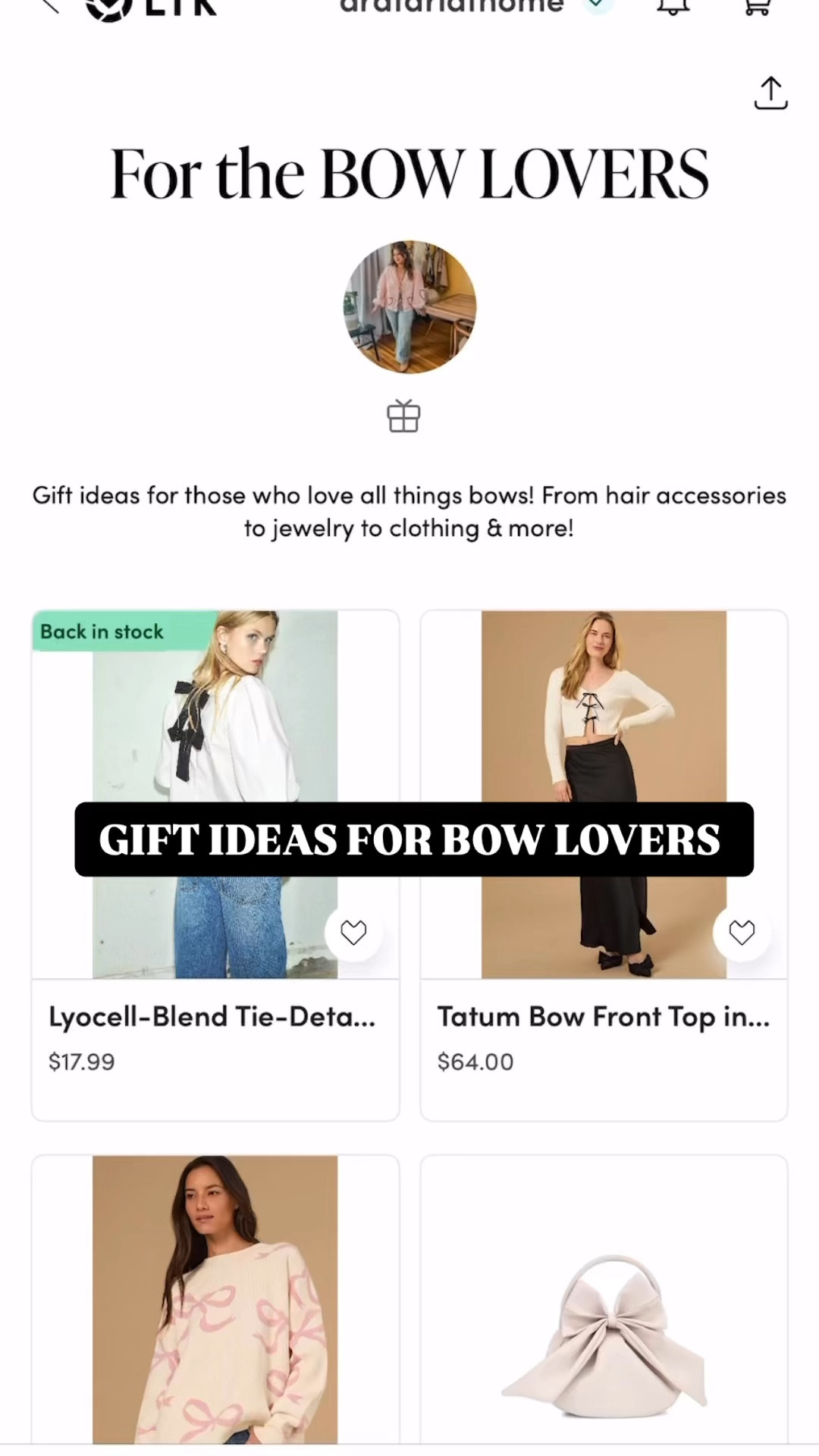The height and width of the screenshot is (1456, 819).
Task: Open the Lyocell-Blend Tie-Detail product link
Action: [x=212, y=1017]
